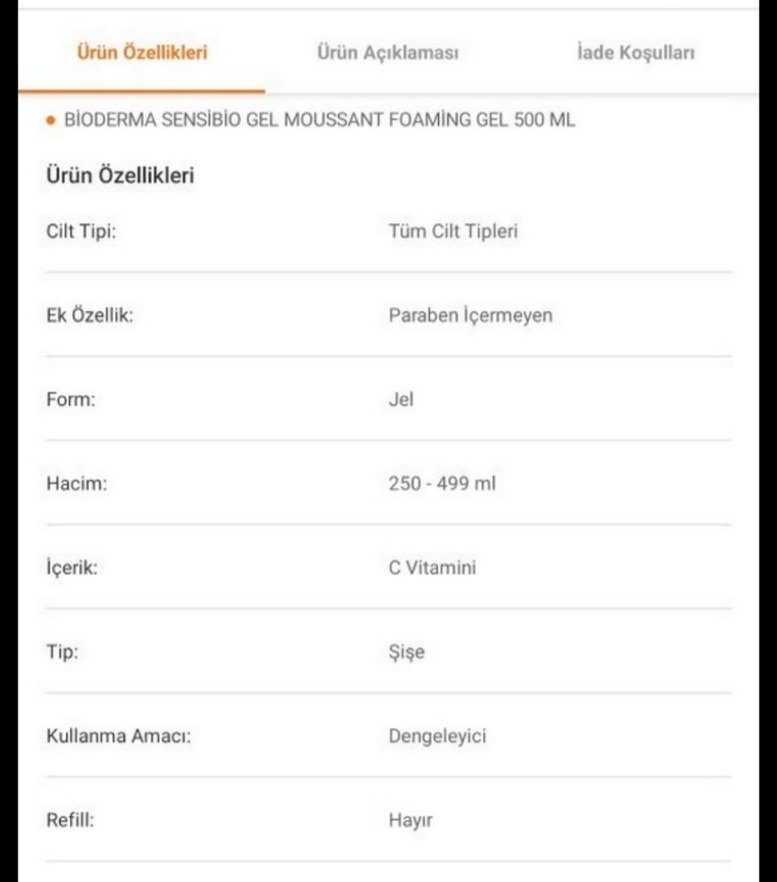Select the Jel value text
Screen dimensions: 777x882
click(401, 399)
